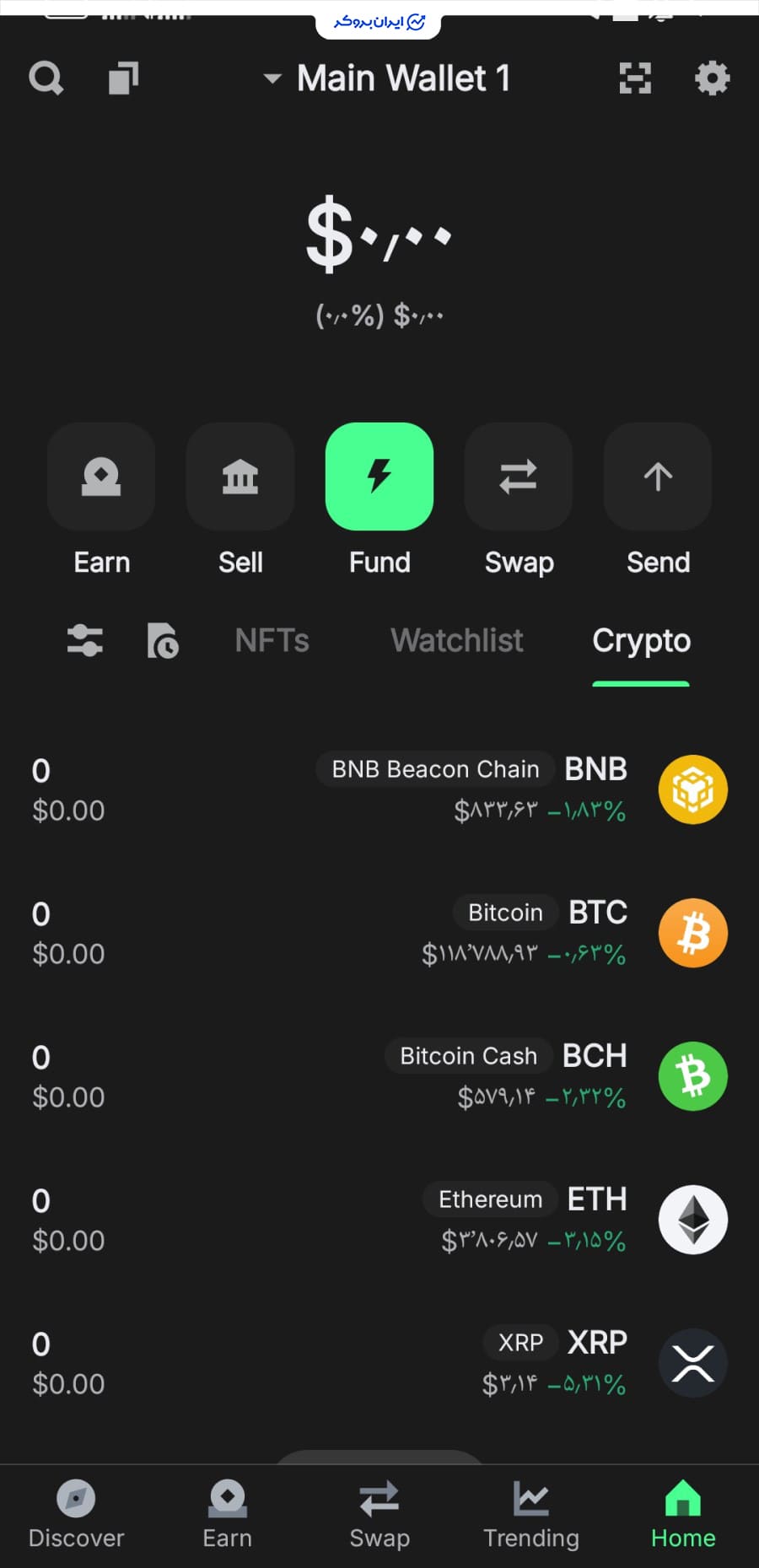Open the Swap tab in bottom navigation
Image resolution: width=759 pixels, height=1568 pixels.
click(x=379, y=1515)
